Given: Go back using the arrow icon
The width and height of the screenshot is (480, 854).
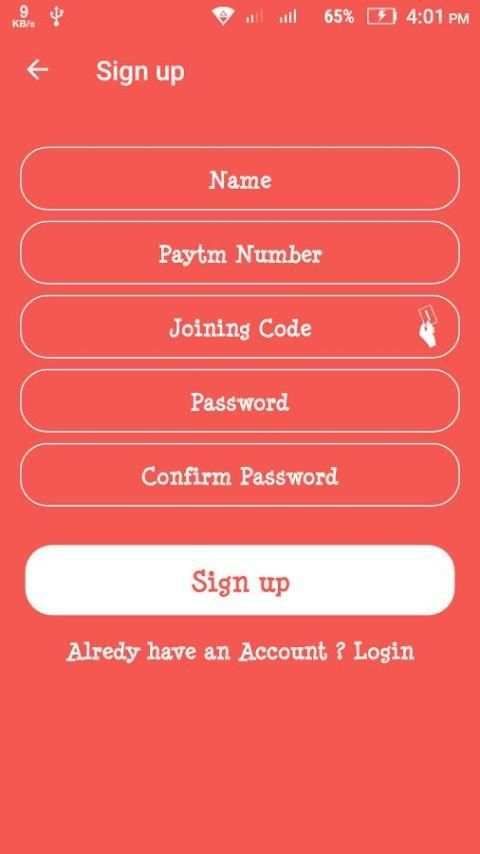Looking at the screenshot, I should click(x=38, y=70).
